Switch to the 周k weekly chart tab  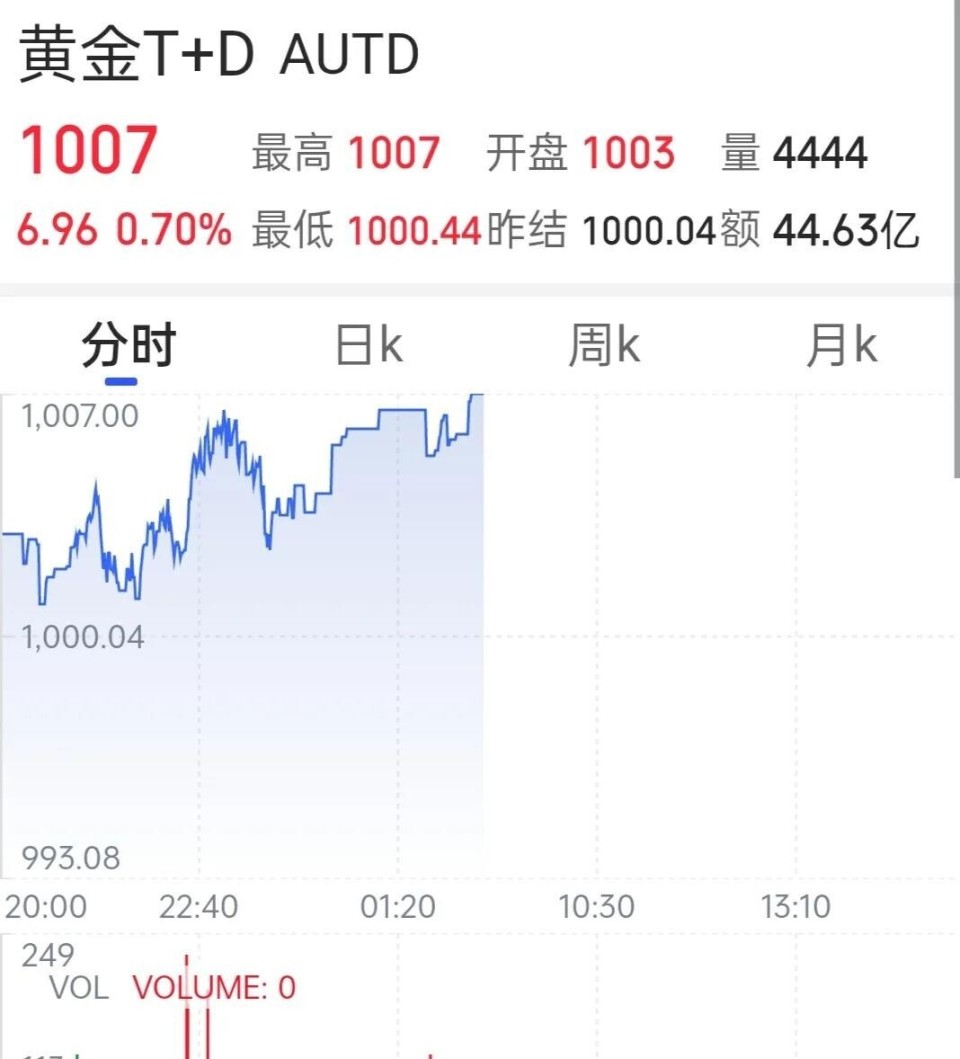point(605,343)
